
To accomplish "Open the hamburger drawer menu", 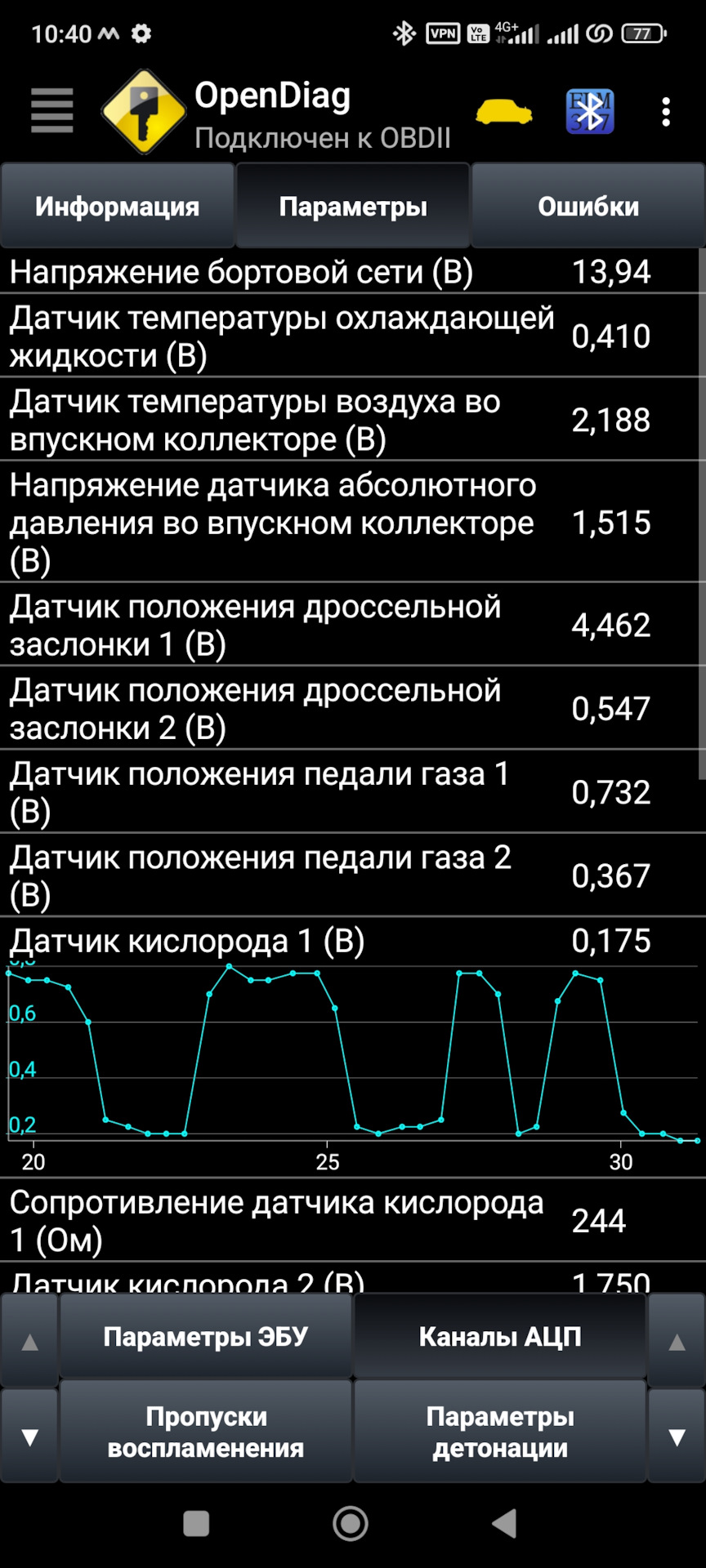I will 52,111.
